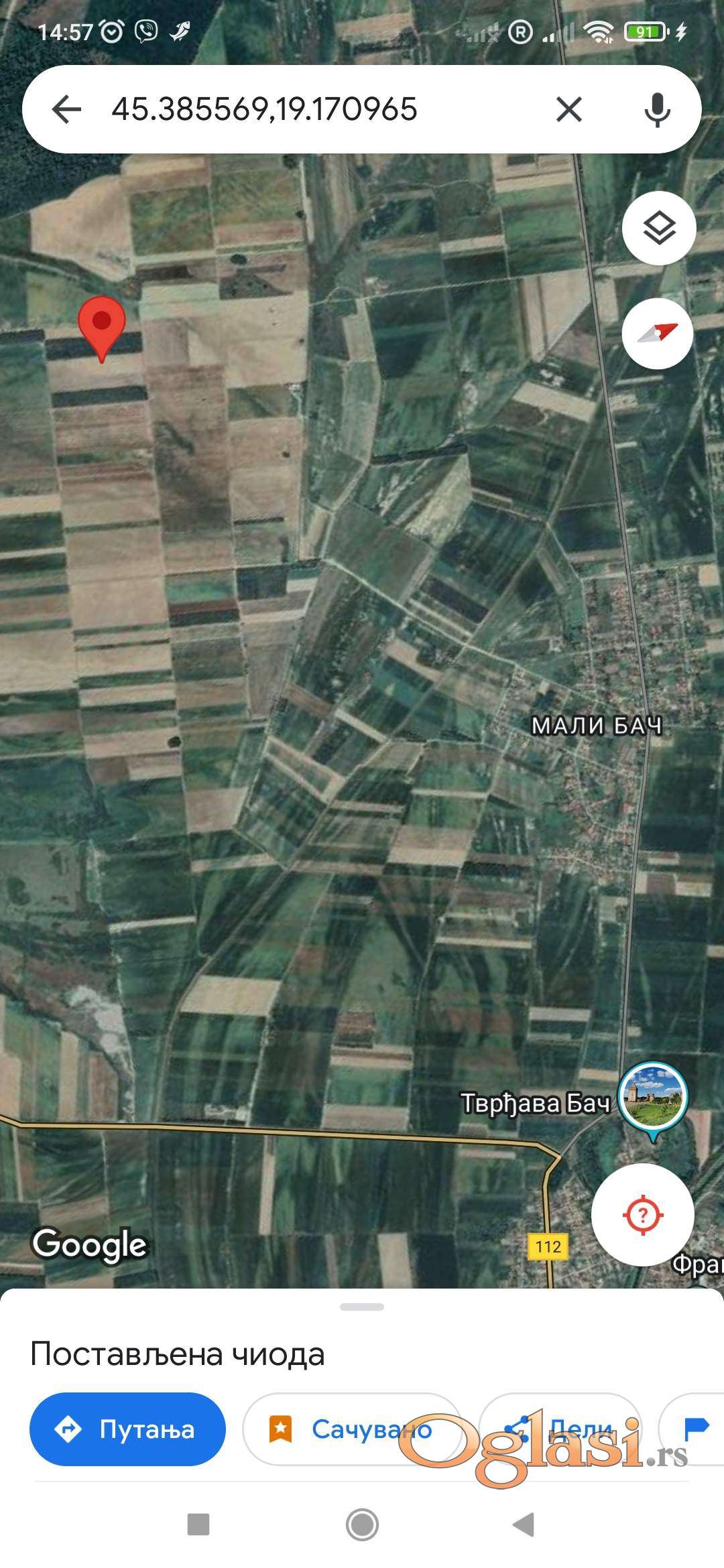This screenshot has width=724, height=1568.
Task: Share the pin with Дели
Action: (560, 1429)
